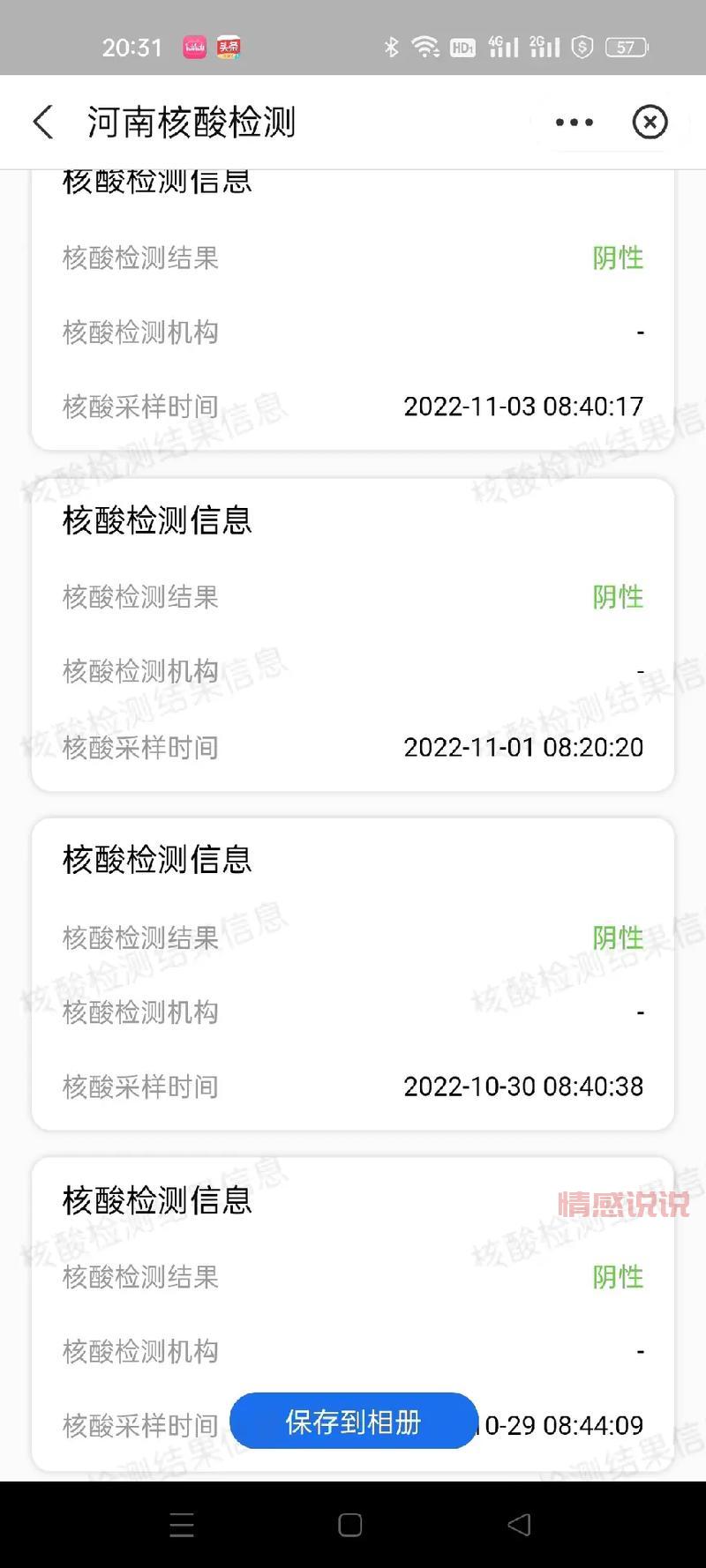Tap the battery indicator showing 57
Image resolution: width=706 pixels, height=1568 pixels.
coord(625,47)
